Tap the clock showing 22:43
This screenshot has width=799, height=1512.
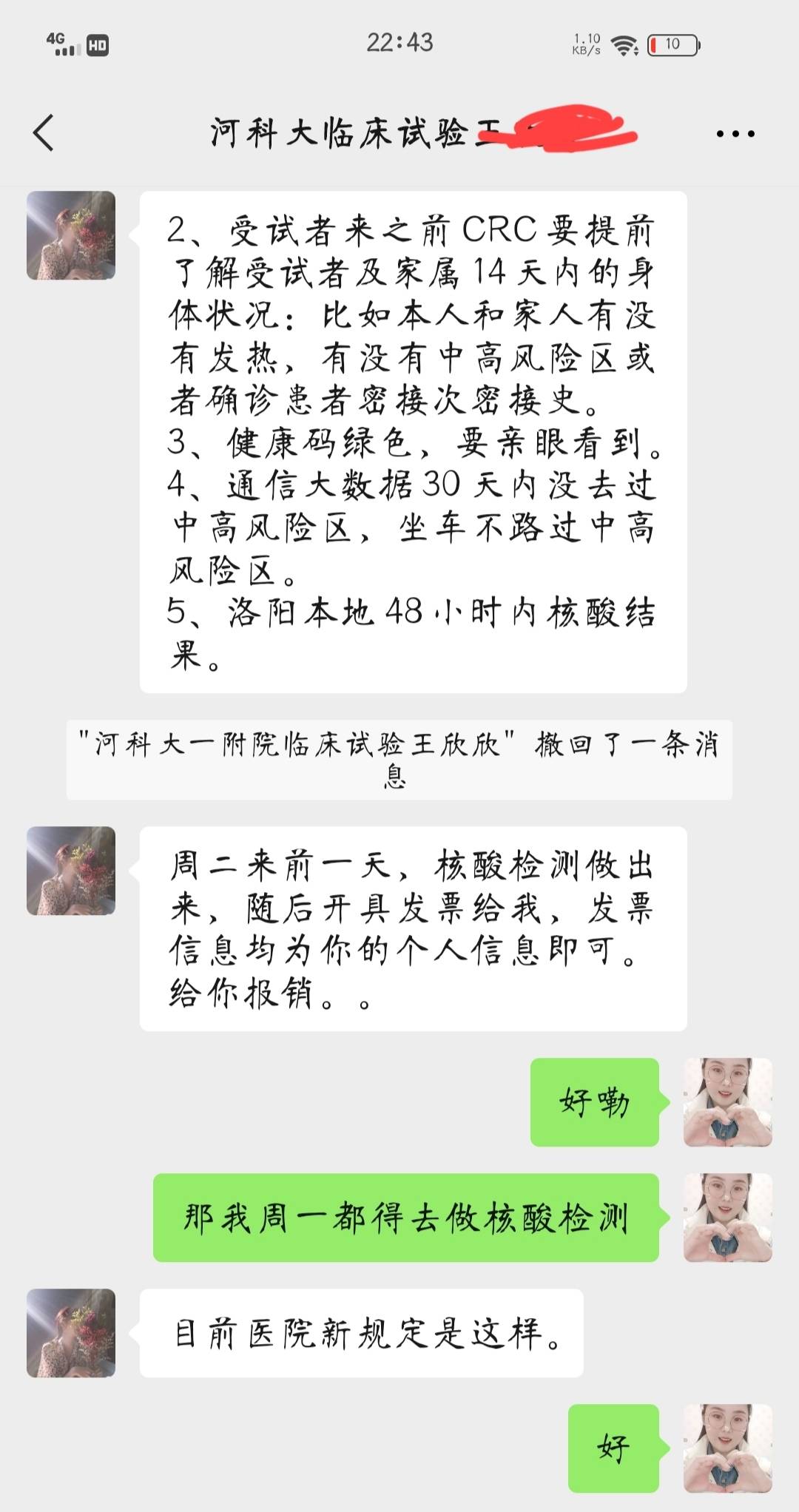[x=399, y=43]
